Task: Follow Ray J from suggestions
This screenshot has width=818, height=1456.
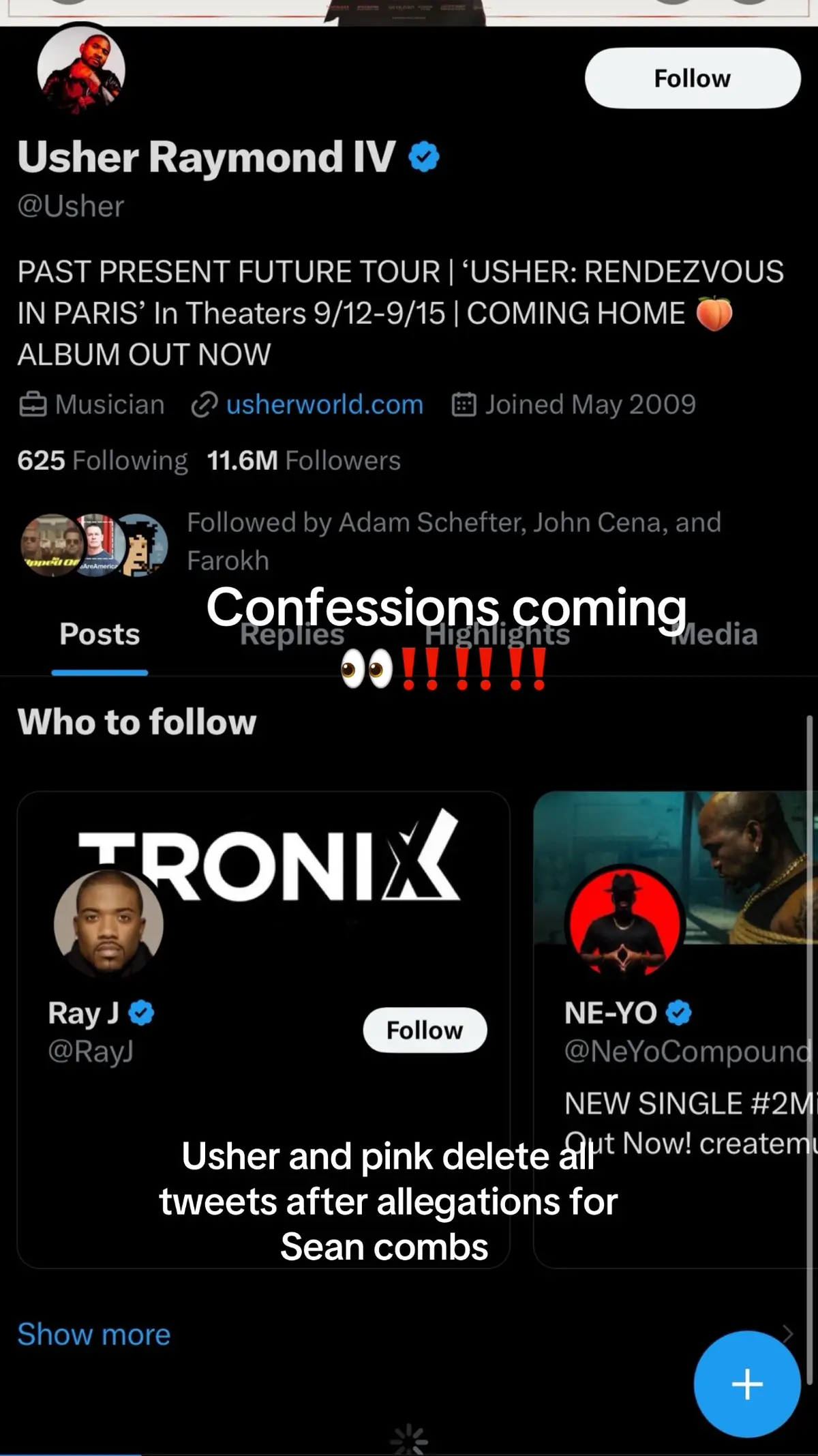Action: [x=425, y=1030]
